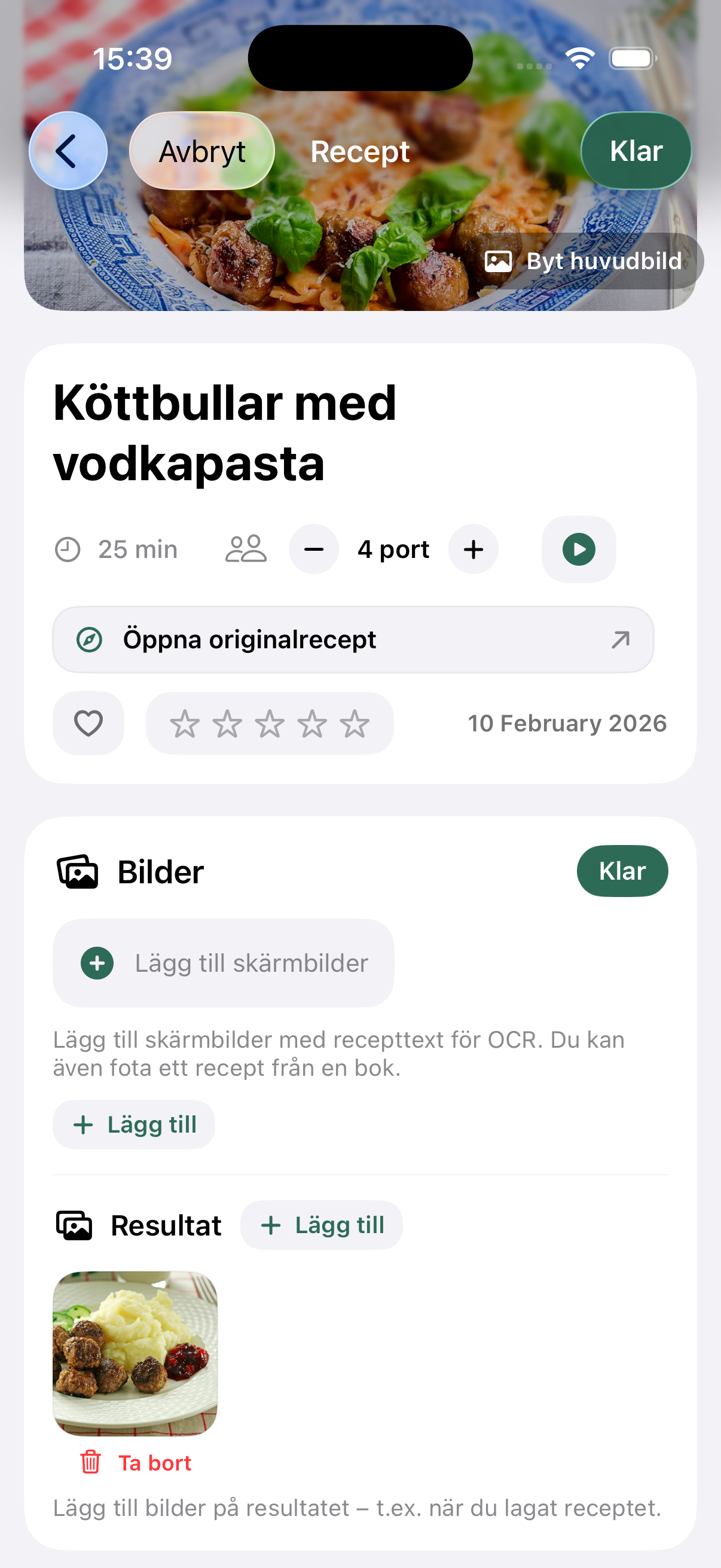Tap the compass icon beside Öppna originalrecept
721x1568 pixels.
coord(90,639)
